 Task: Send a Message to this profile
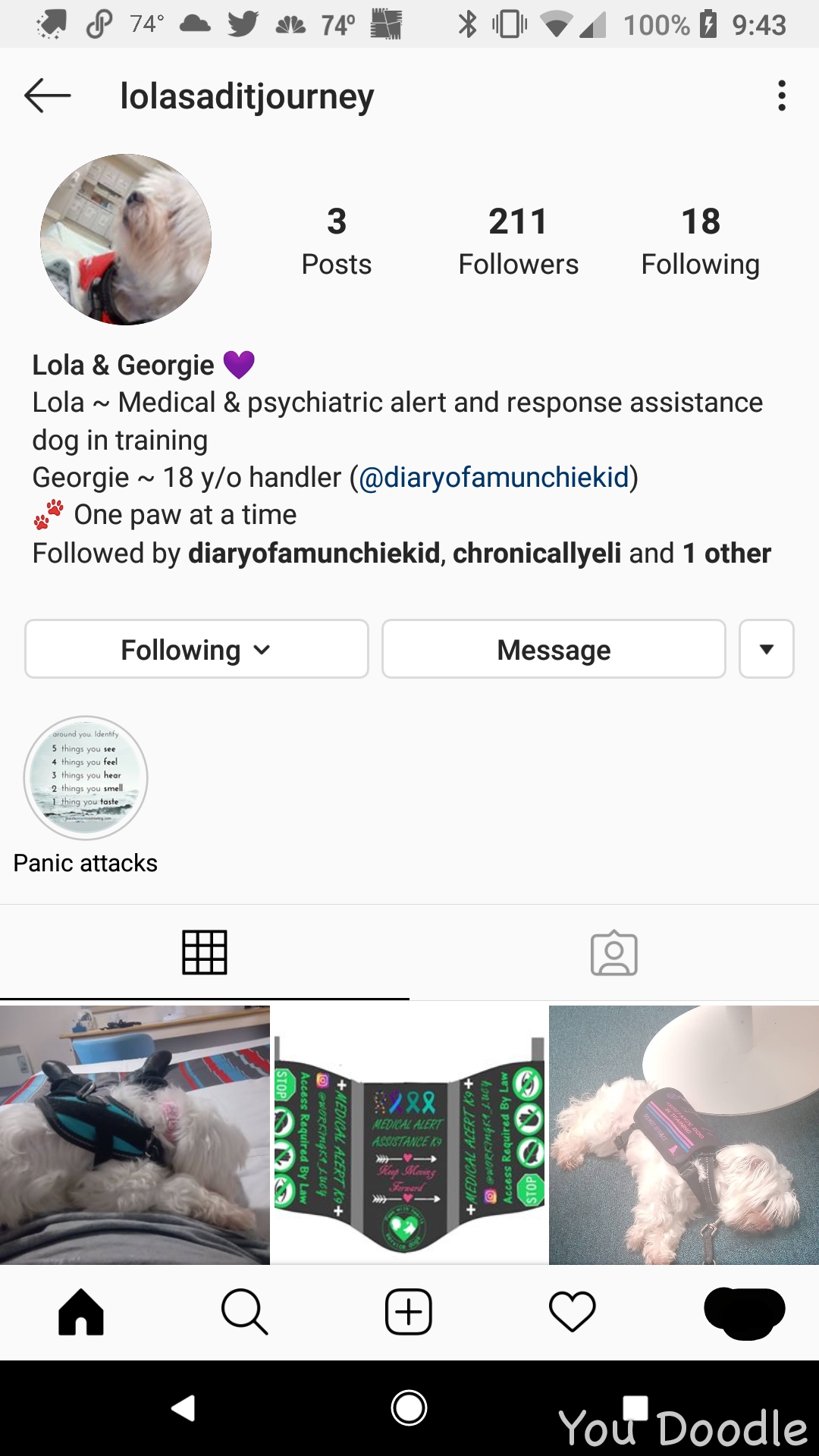(554, 649)
